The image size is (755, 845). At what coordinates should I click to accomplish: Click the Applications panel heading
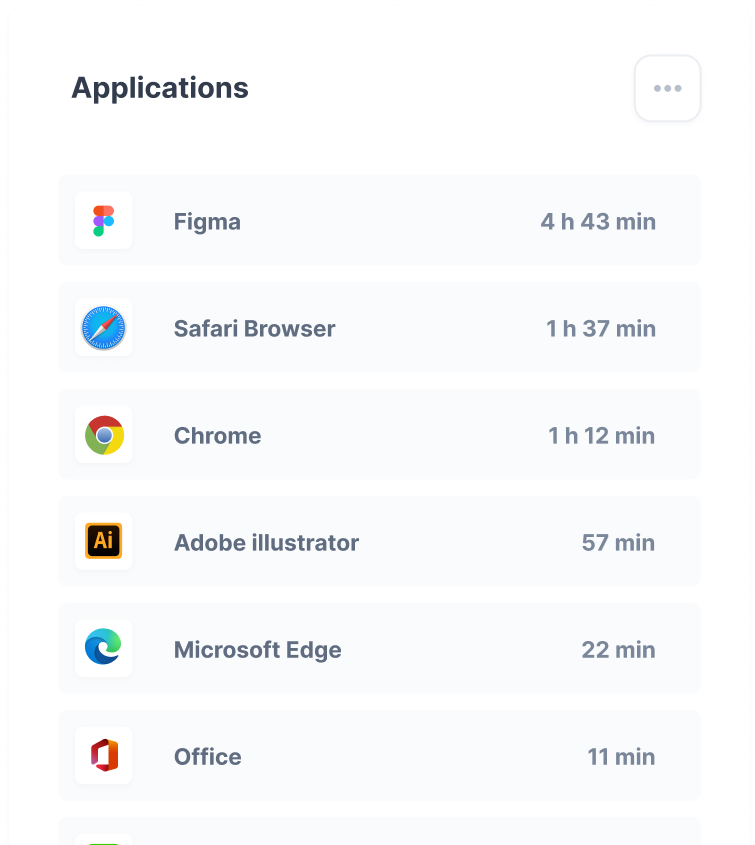coord(160,88)
